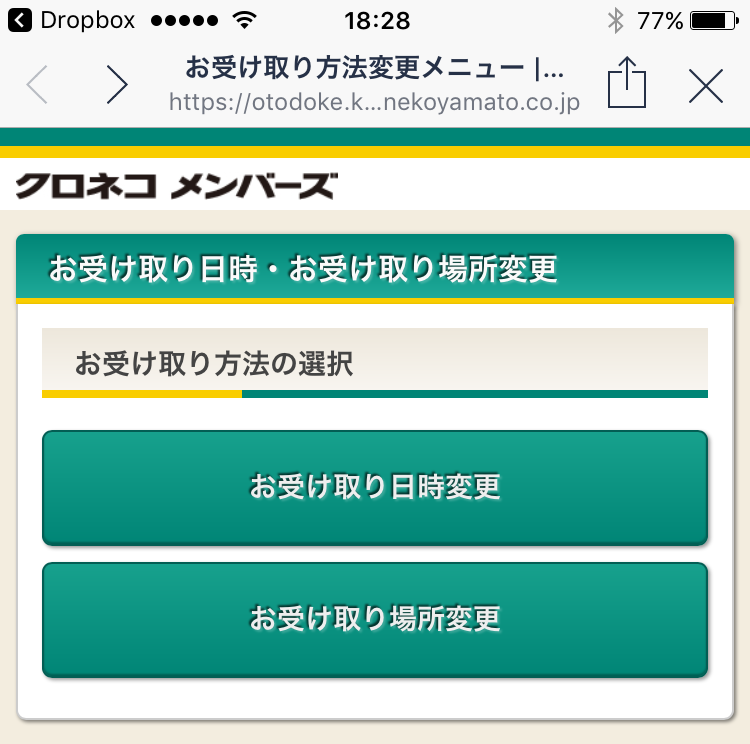Go back with the left arrow
Screen dimensions: 750x744
(x=38, y=86)
